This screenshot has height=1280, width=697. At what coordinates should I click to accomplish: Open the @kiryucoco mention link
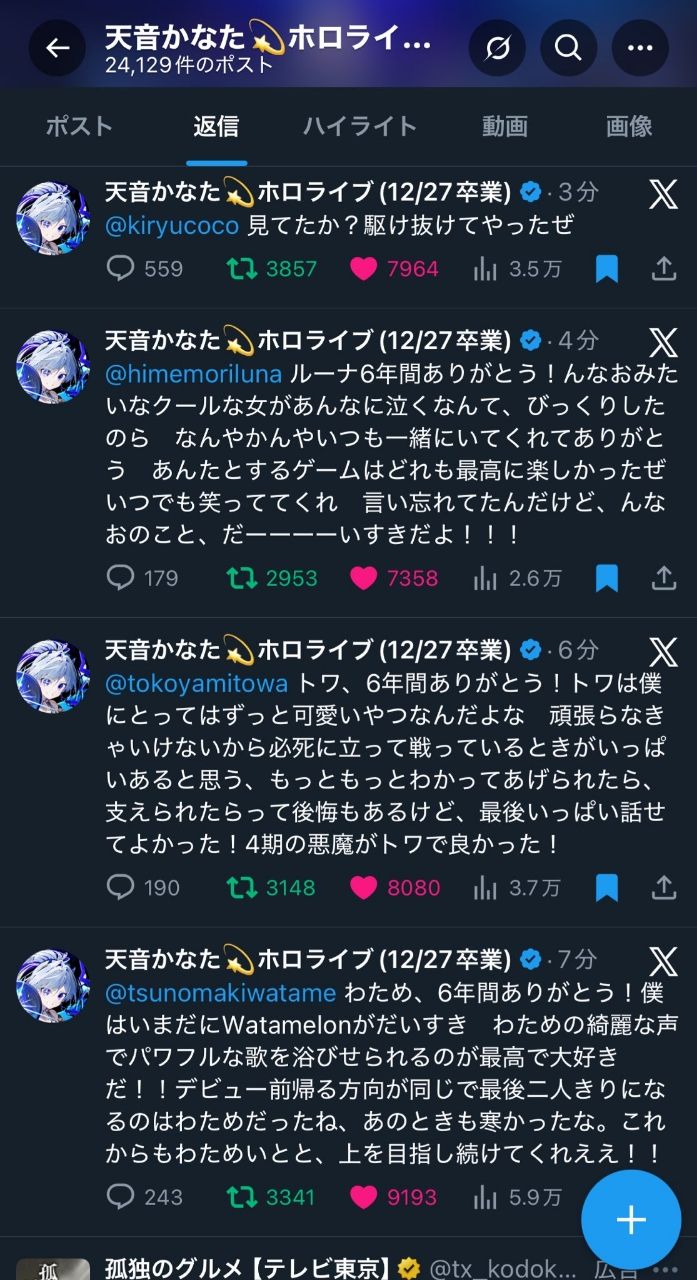[x=173, y=226]
